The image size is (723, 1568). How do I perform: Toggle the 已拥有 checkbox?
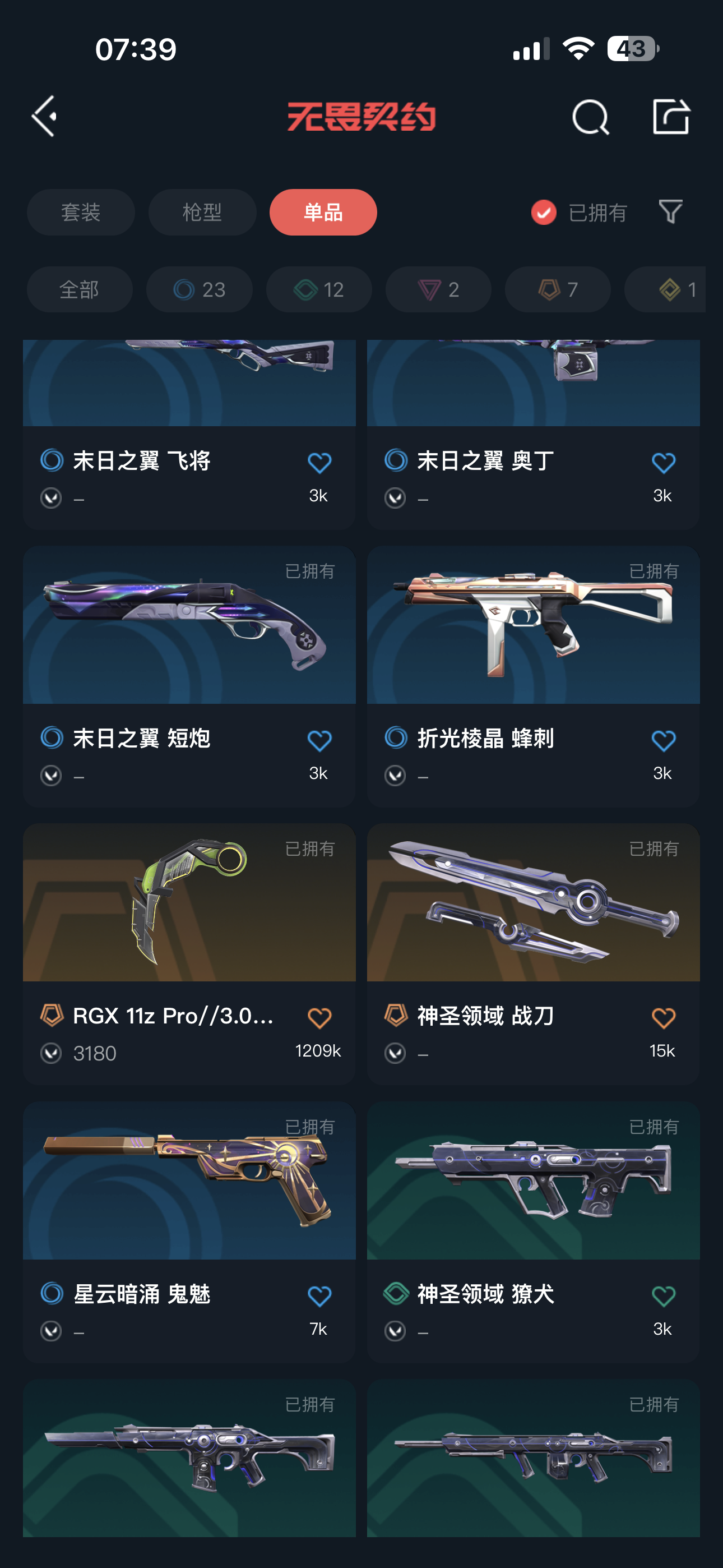[544, 213]
